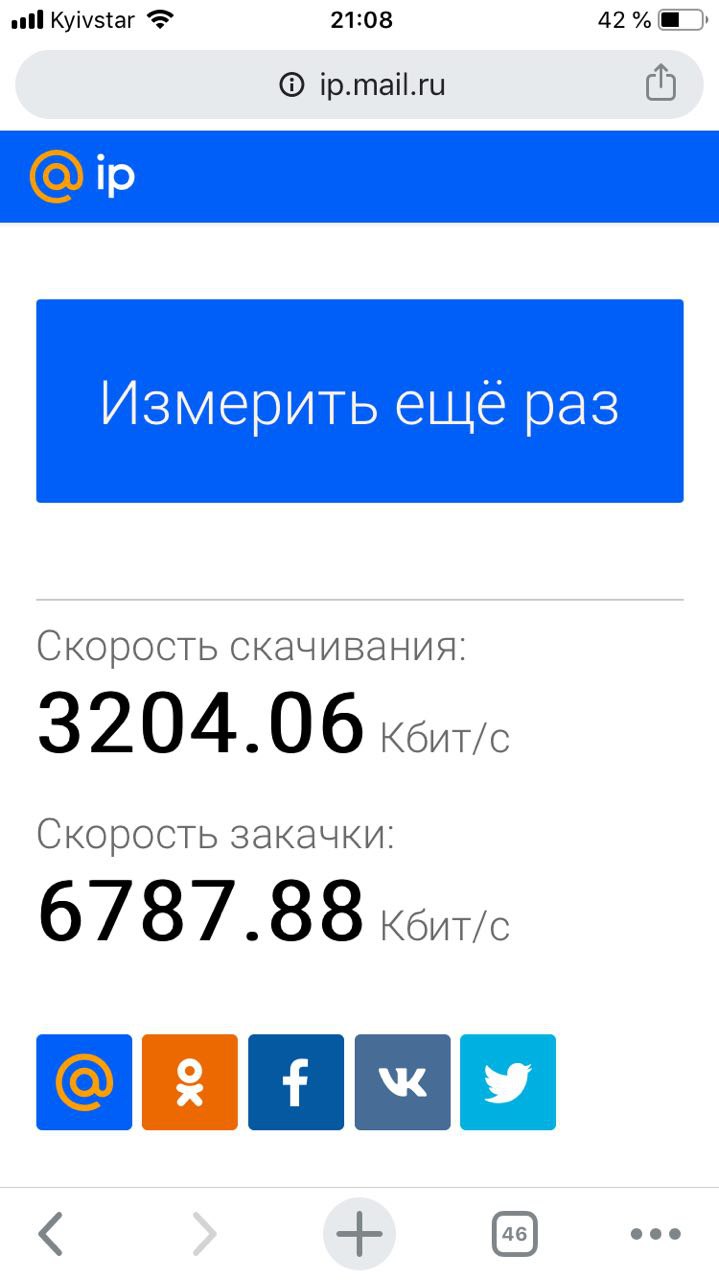Share result to Odnoklassniki

coord(190,1082)
